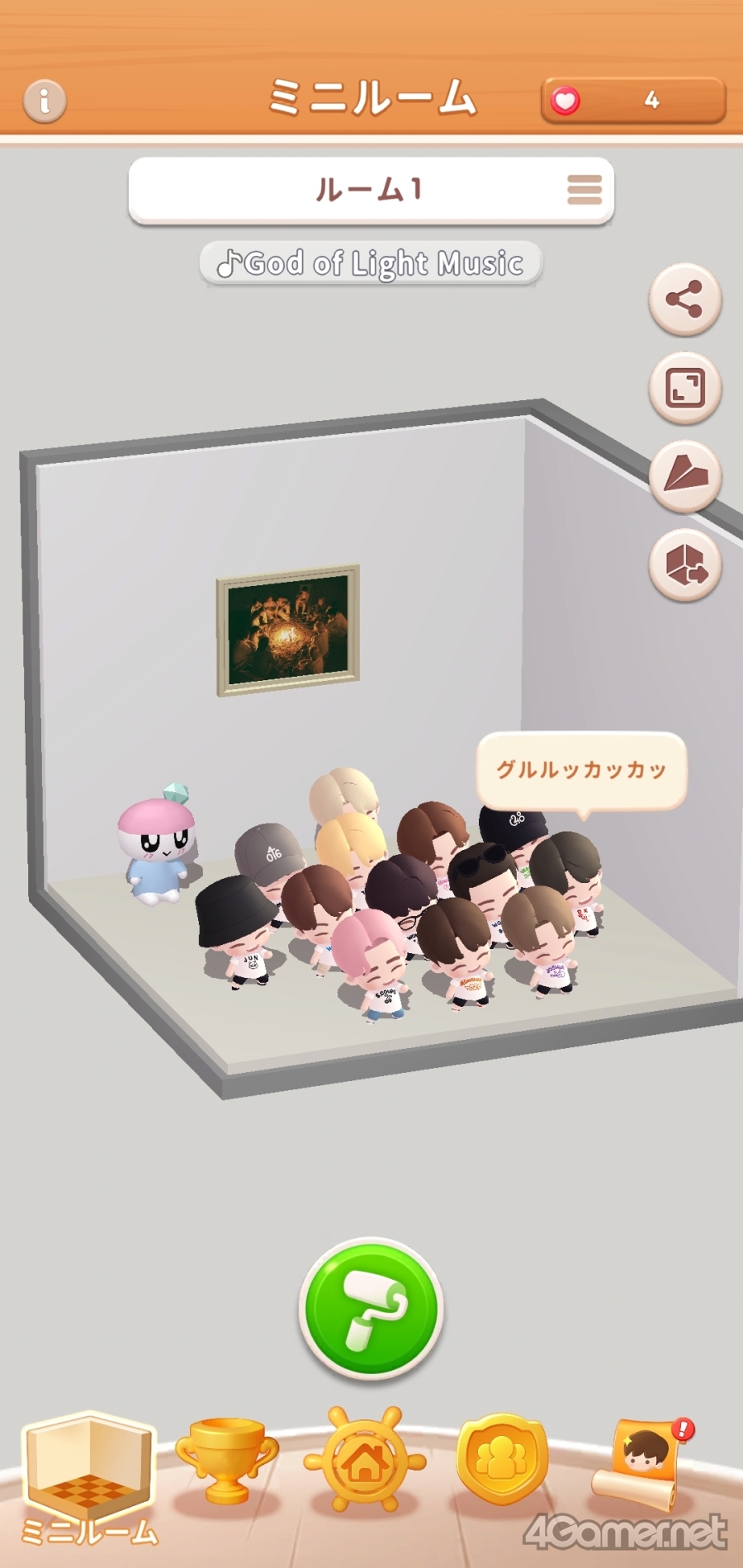Tap the cube with arrow icon

[684, 565]
